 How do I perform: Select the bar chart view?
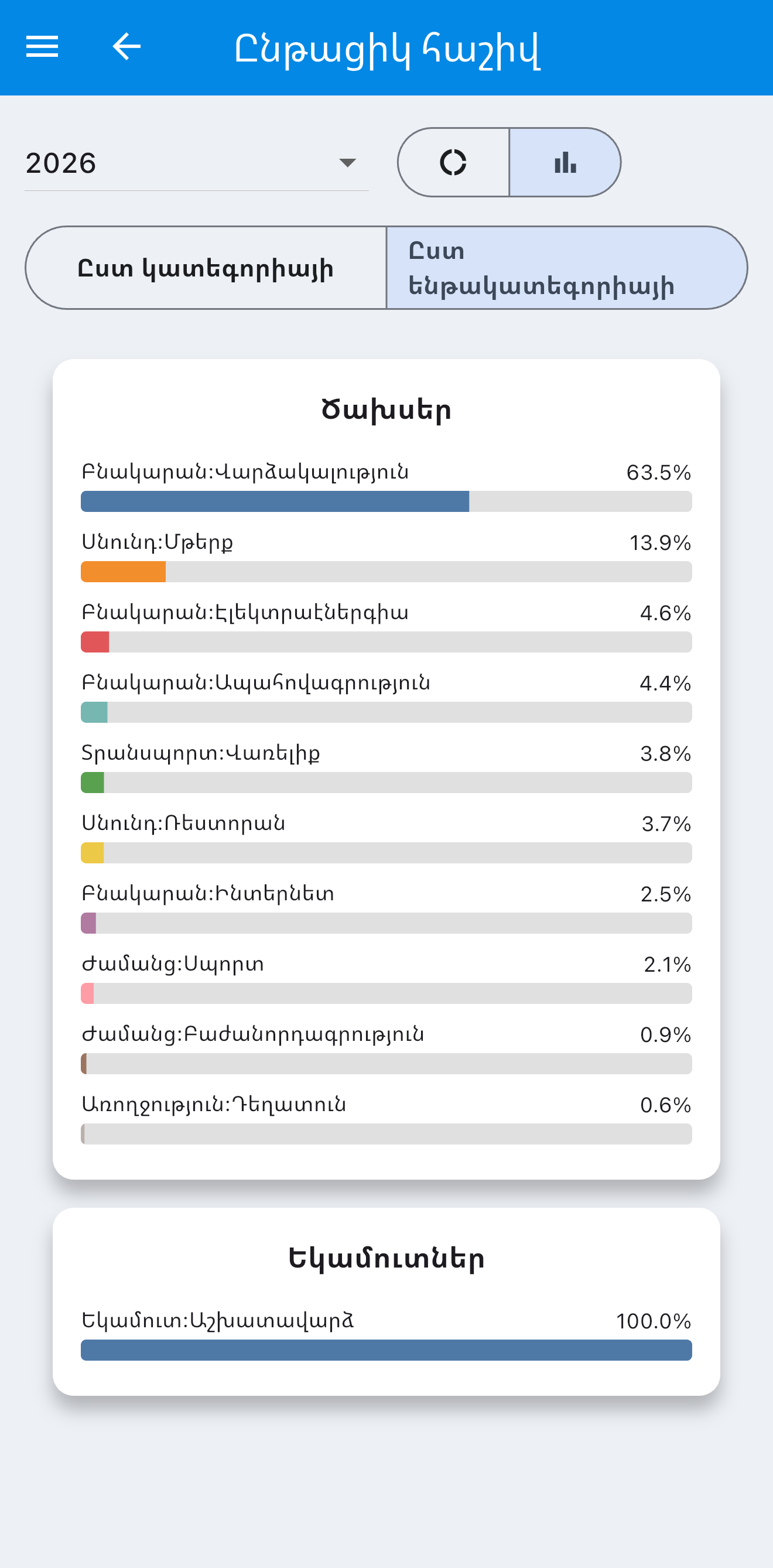565,162
